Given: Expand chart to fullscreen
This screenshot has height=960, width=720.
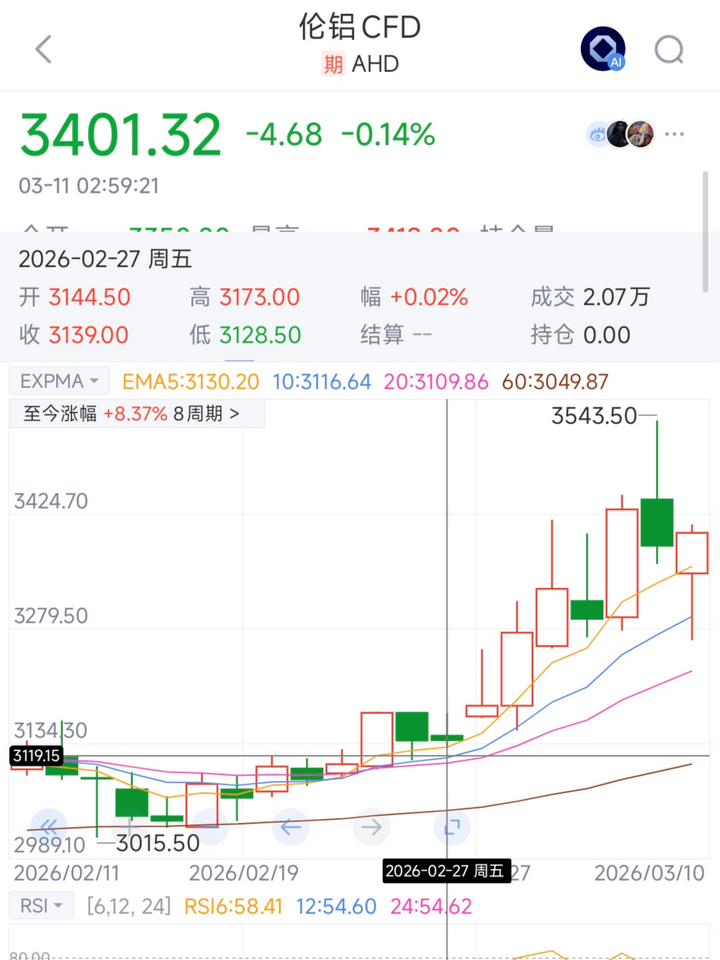Looking at the screenshot, I should pos(451,826).
